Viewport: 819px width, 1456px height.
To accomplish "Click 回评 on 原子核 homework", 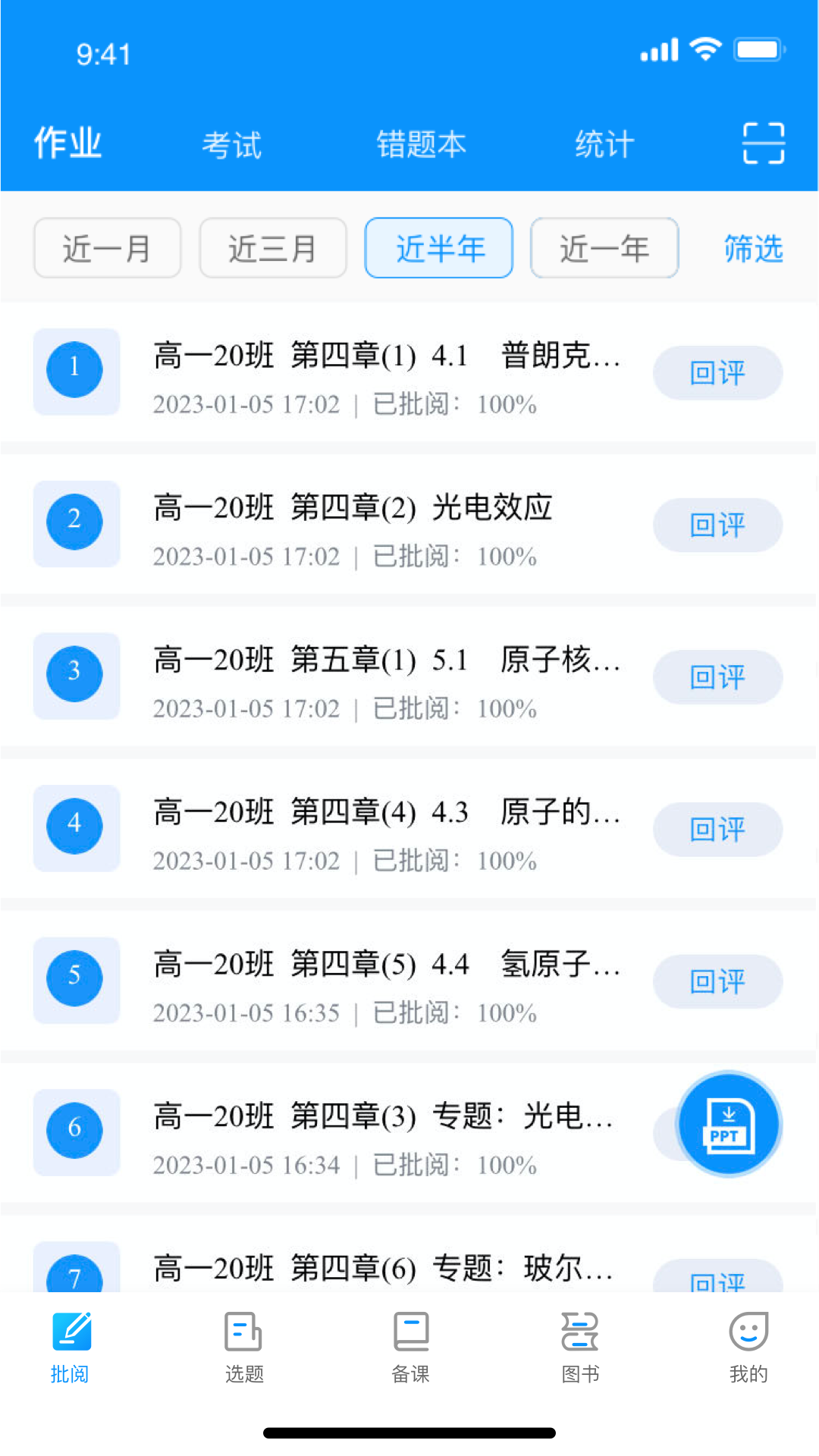I will (717, 677).
